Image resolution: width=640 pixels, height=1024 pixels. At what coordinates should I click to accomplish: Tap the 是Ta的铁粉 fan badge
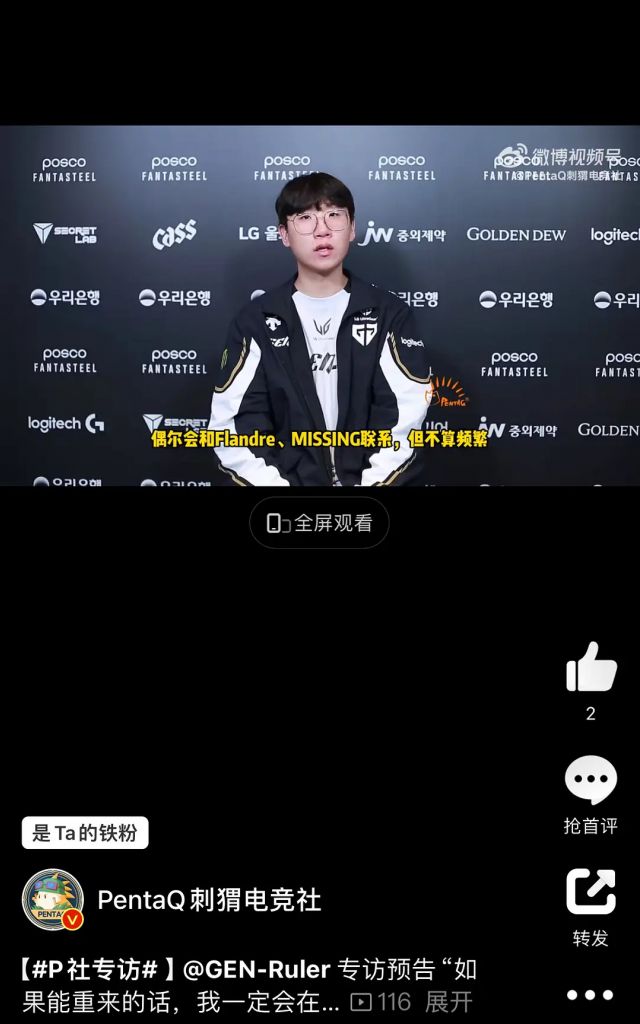(85, 832)
